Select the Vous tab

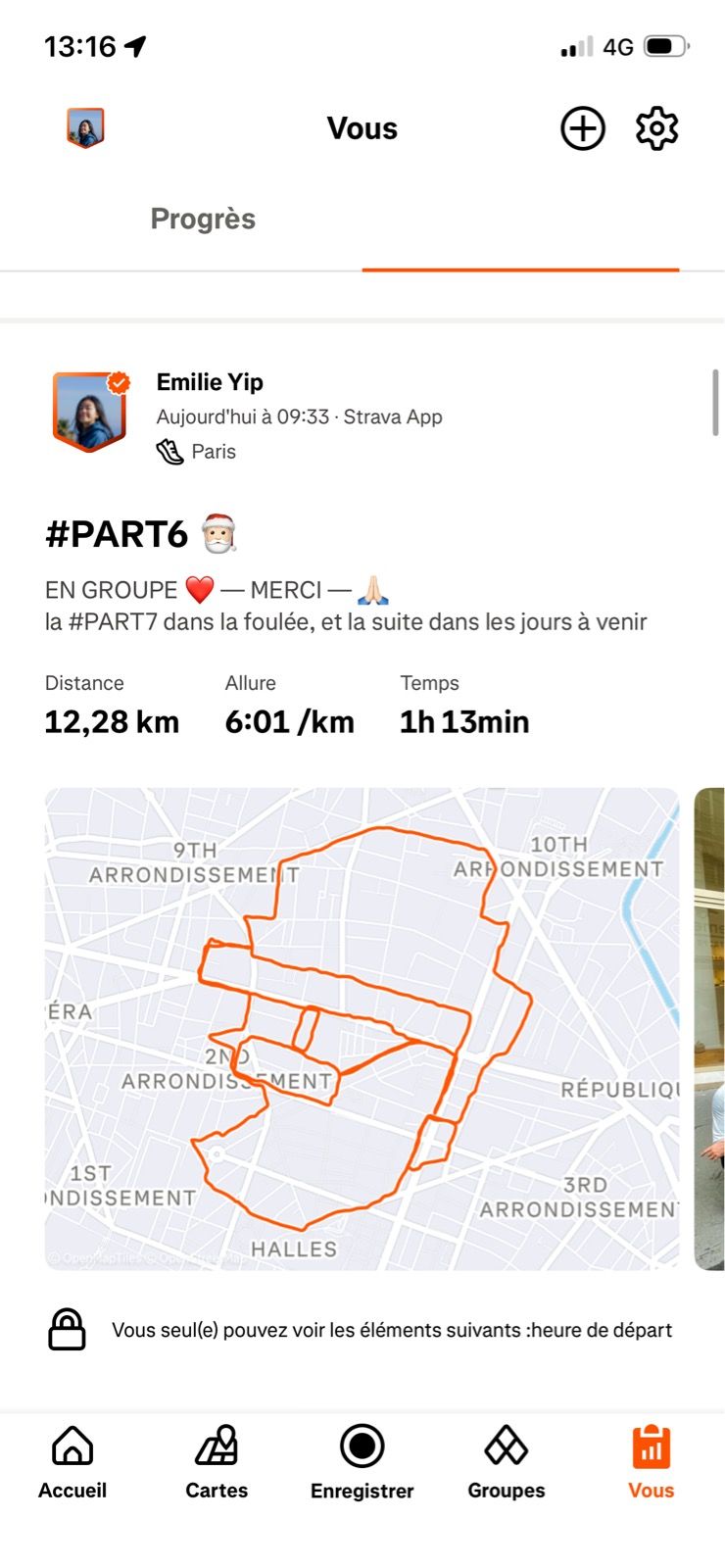click(651, 1461)
